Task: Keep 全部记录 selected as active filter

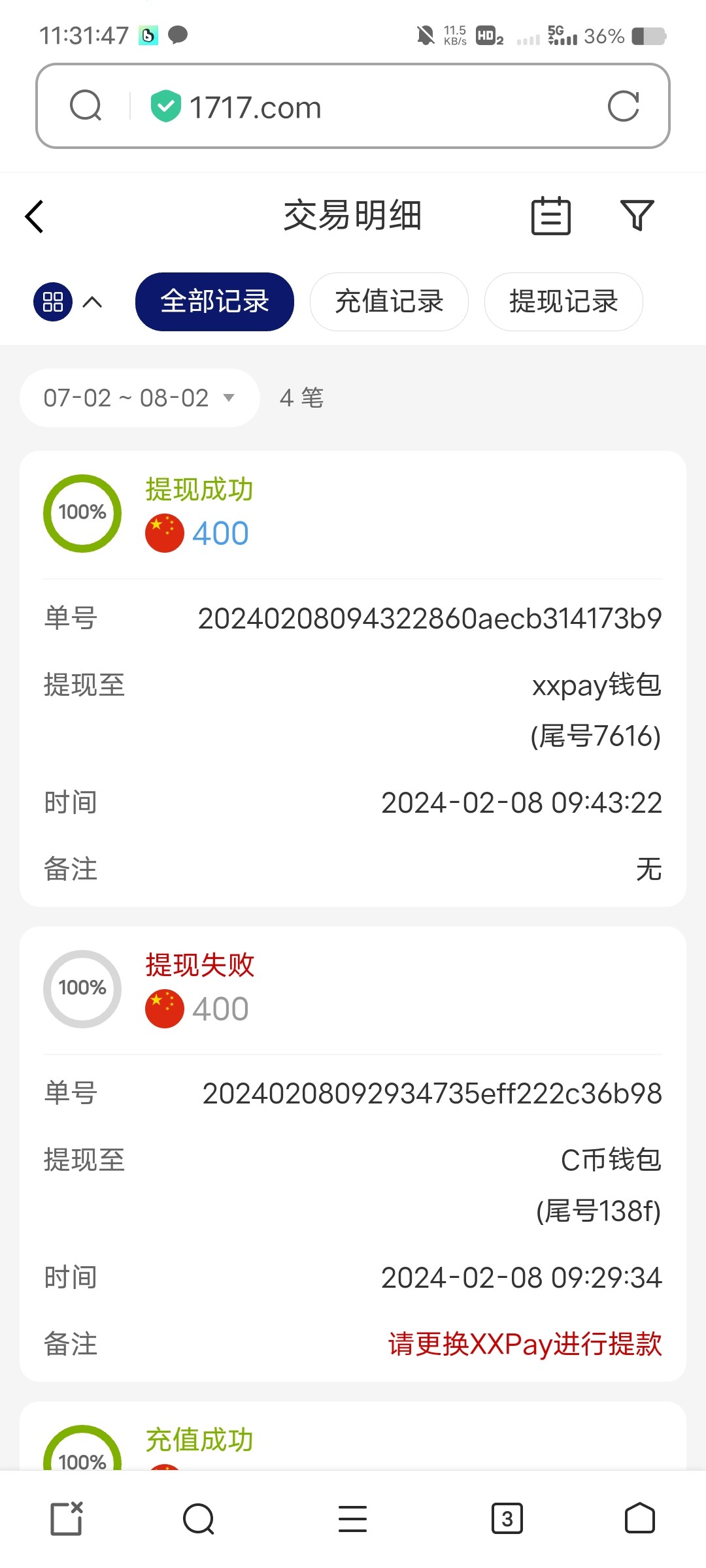Action: [214, 302]
